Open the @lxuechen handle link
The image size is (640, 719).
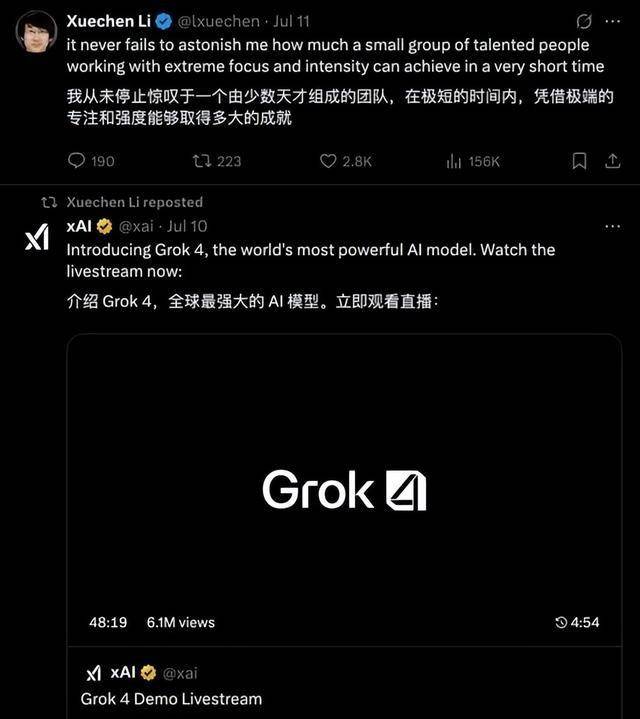[219, 21]
